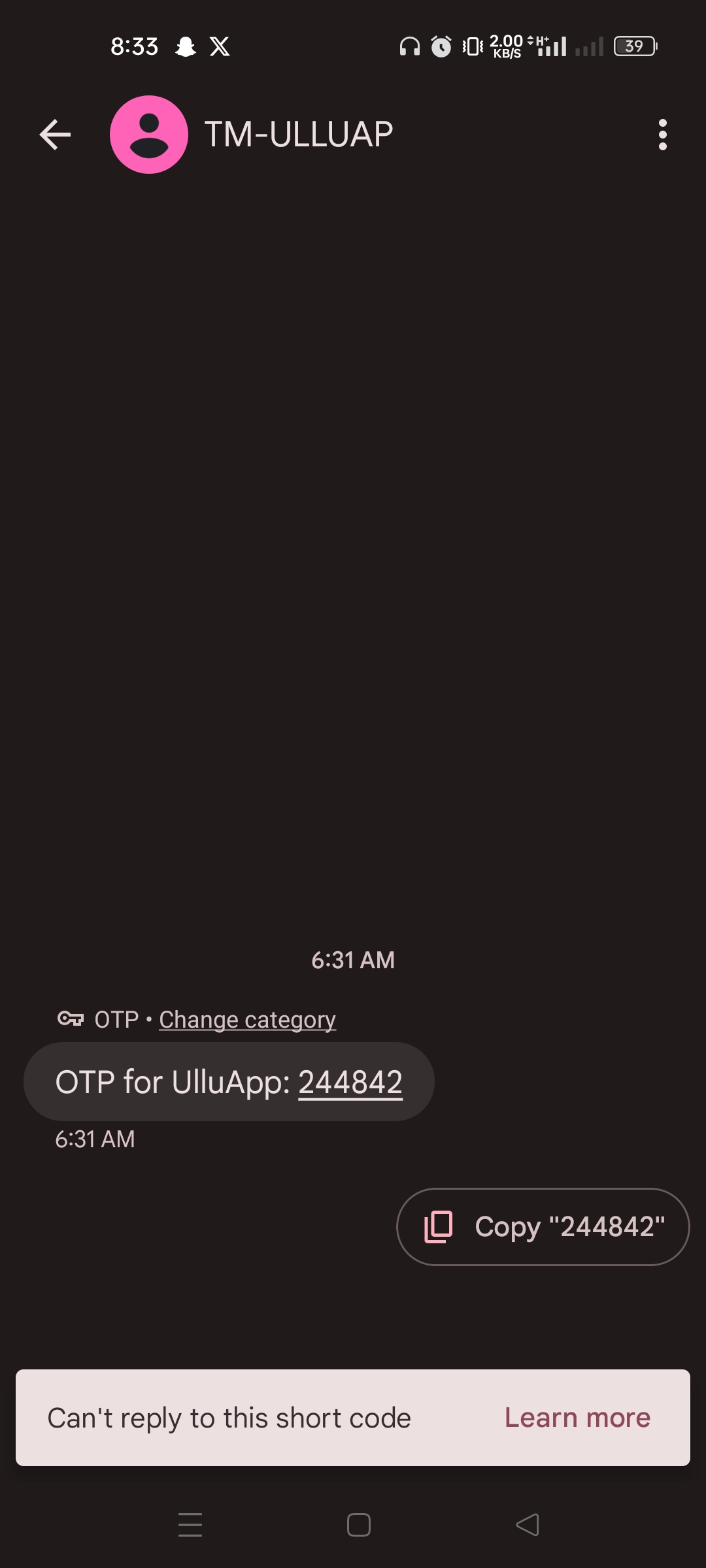Open the three-dot overflow menu
The width and height of the screenshot is (706, 1568).
pos(662,135)
